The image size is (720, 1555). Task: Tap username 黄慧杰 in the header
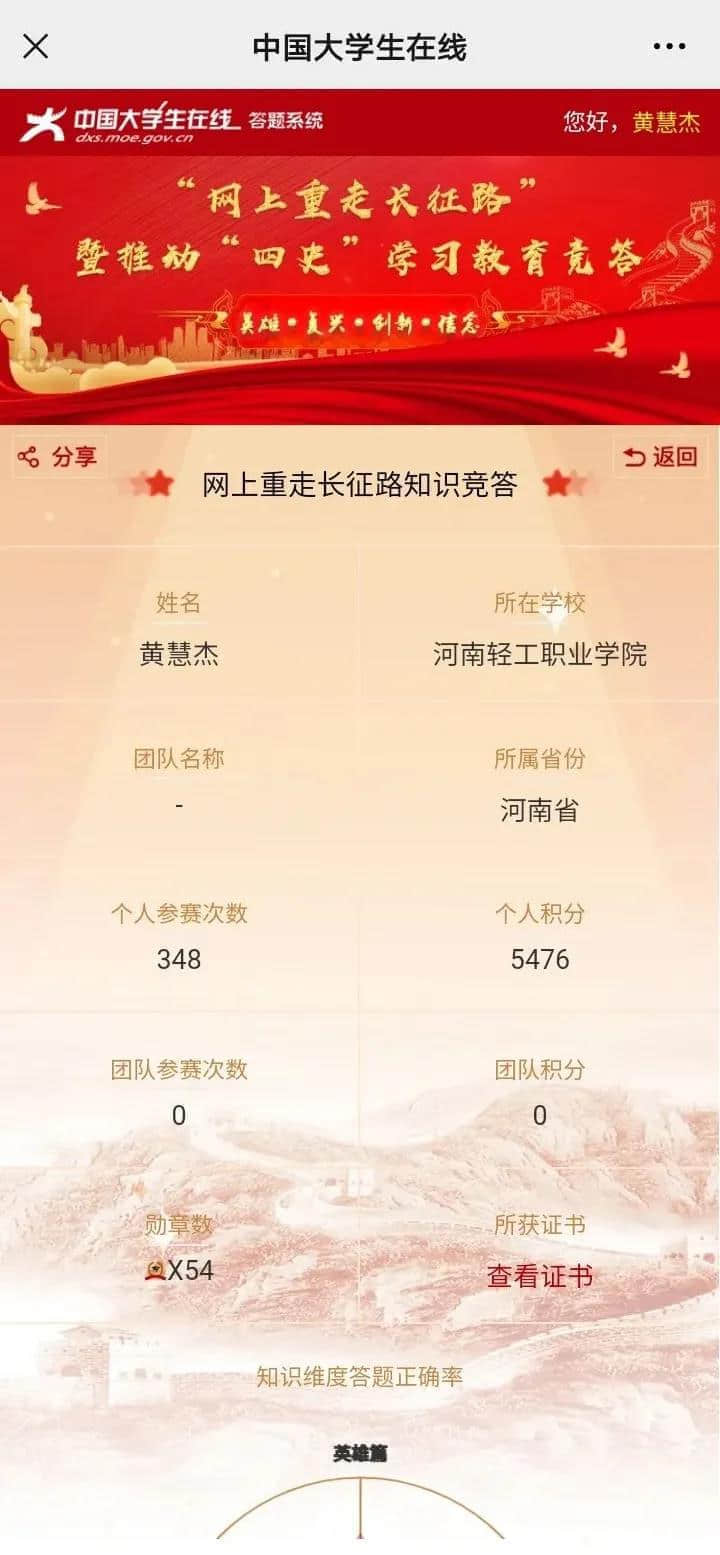(667, 122)
